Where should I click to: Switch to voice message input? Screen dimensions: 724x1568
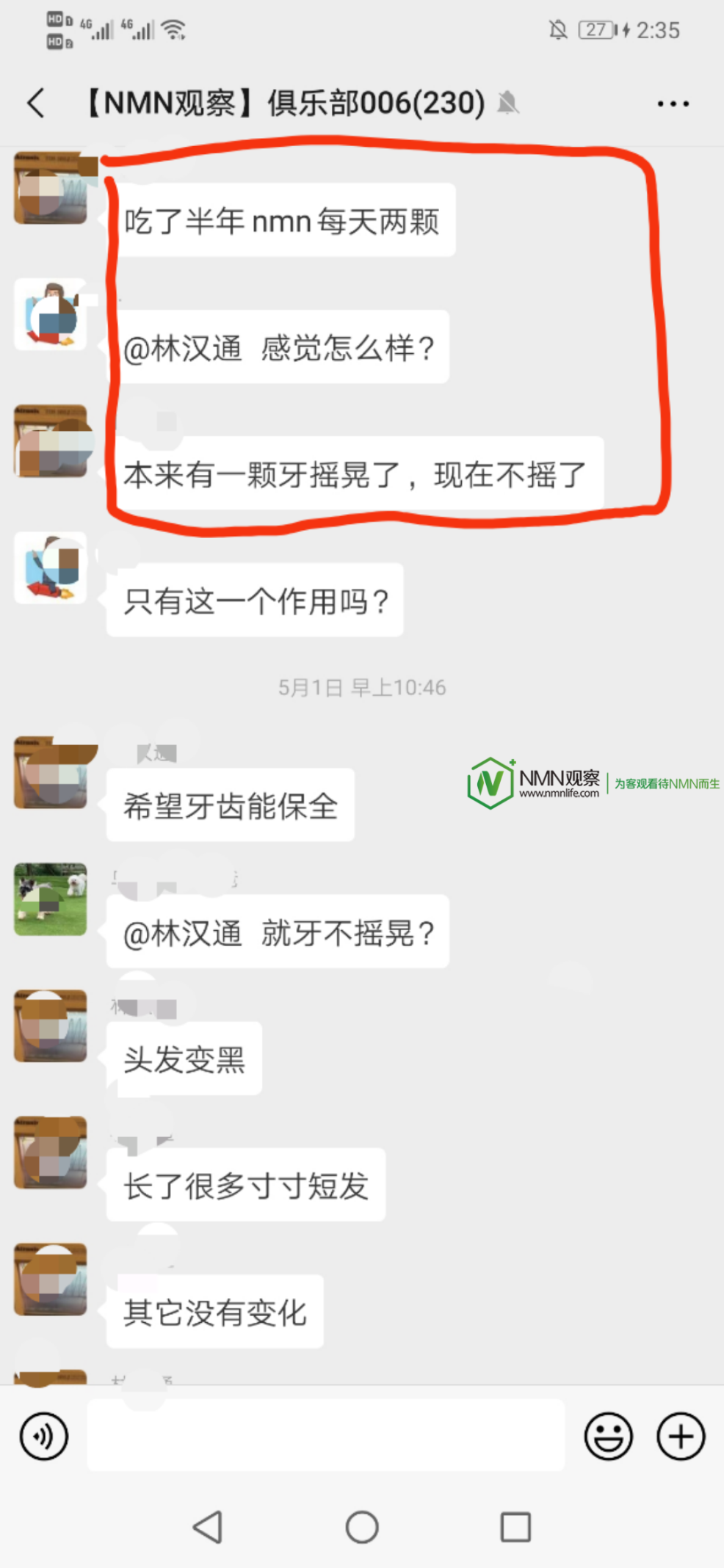point(44,1436)
